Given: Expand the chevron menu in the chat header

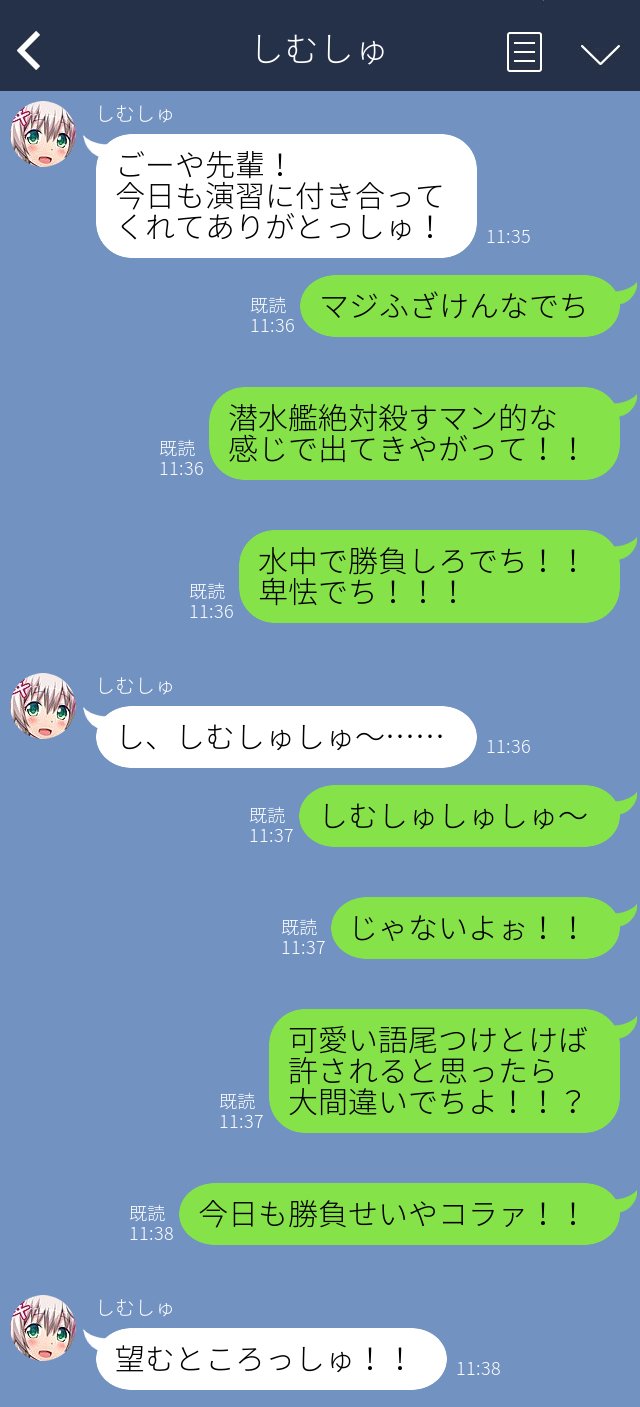Looking at the screenshot, I should pos(600,53).
